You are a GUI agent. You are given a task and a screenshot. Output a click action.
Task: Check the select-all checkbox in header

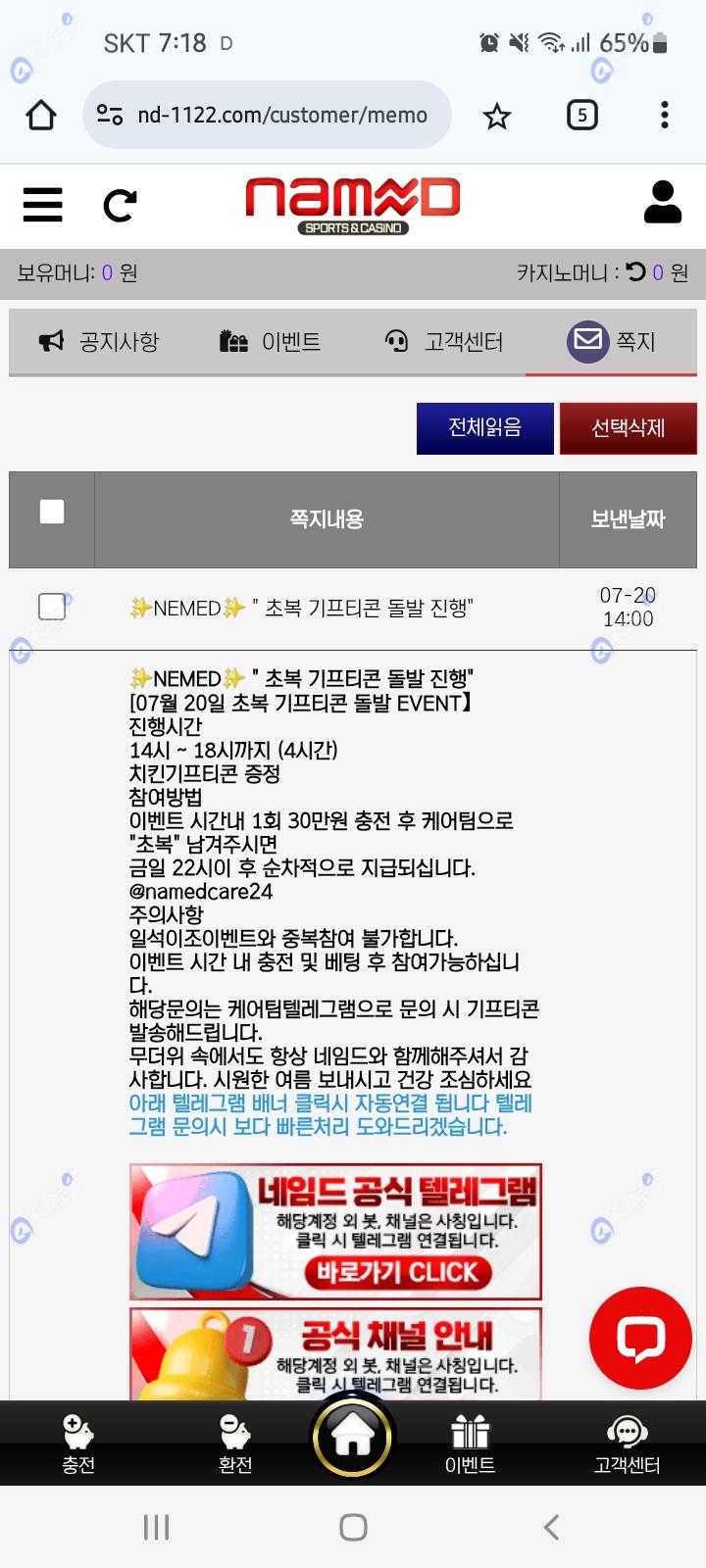(52, 512)
